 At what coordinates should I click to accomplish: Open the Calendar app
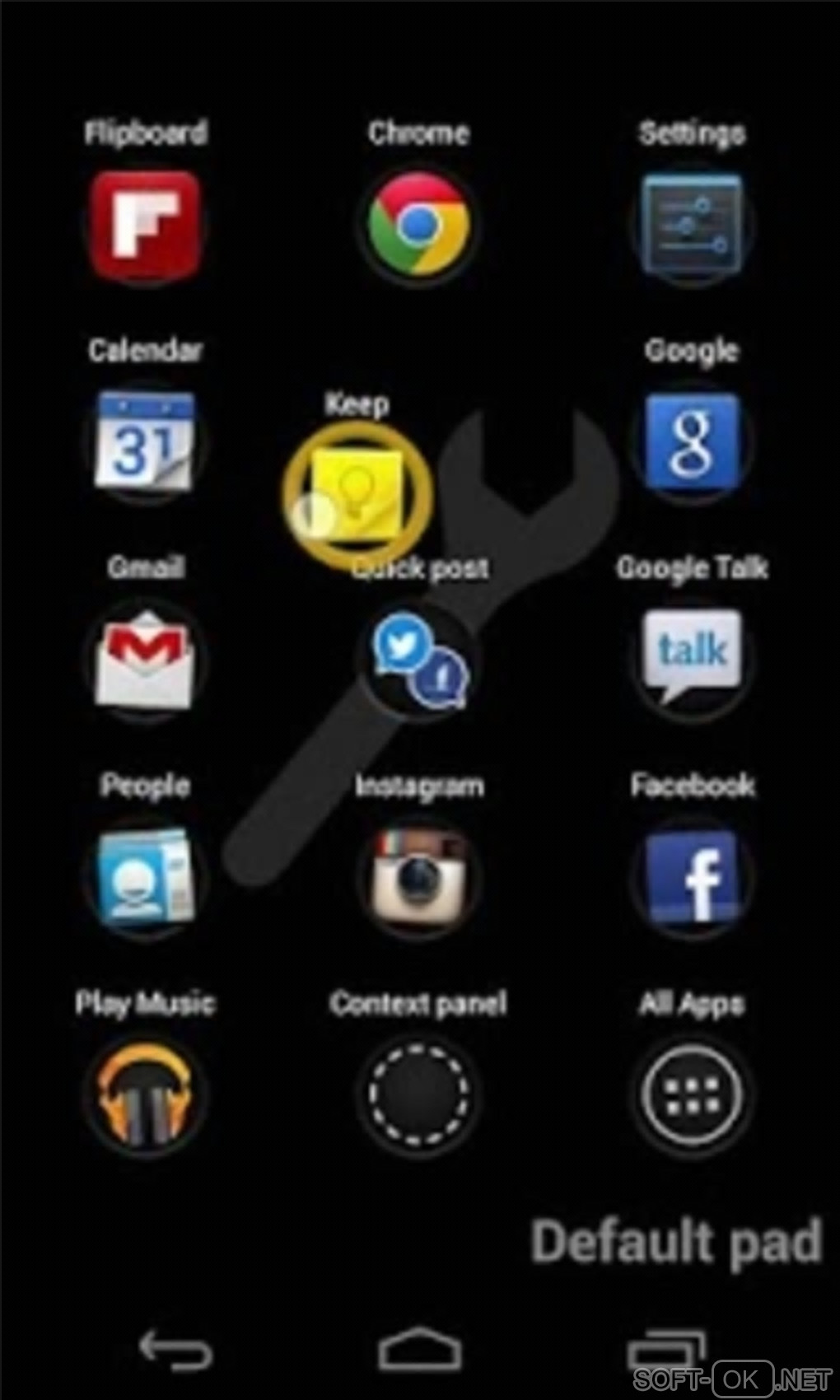pyautogui.click(x=145, y=442)
